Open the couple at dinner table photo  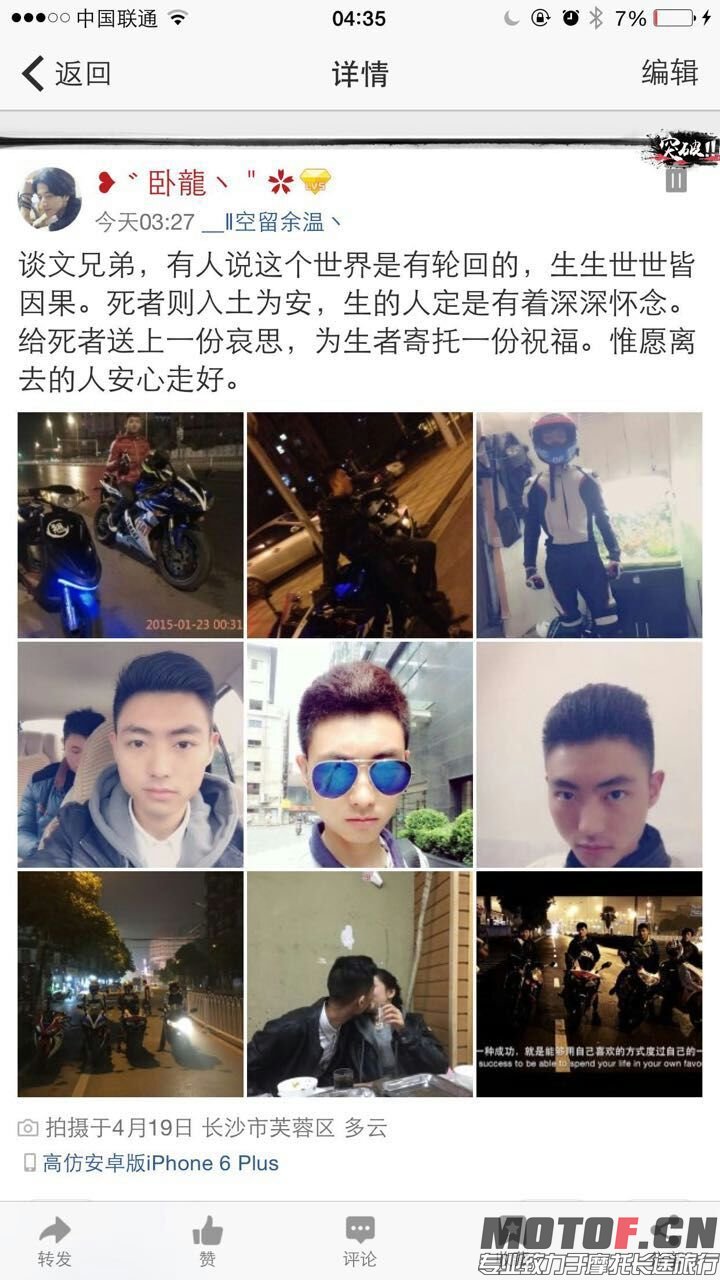coord(360,983)
